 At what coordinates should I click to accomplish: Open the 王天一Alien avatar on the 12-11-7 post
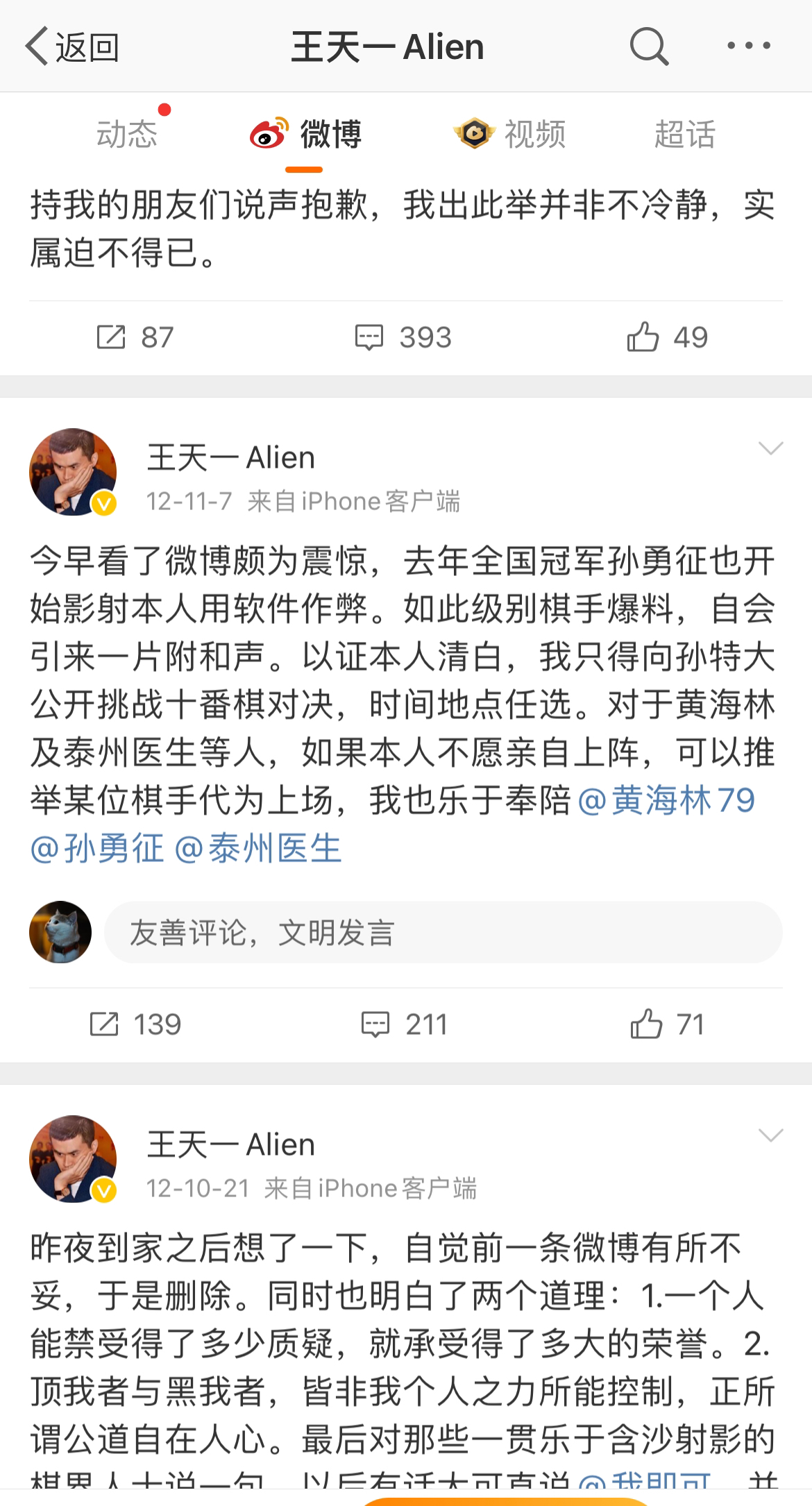pos(72,471)
